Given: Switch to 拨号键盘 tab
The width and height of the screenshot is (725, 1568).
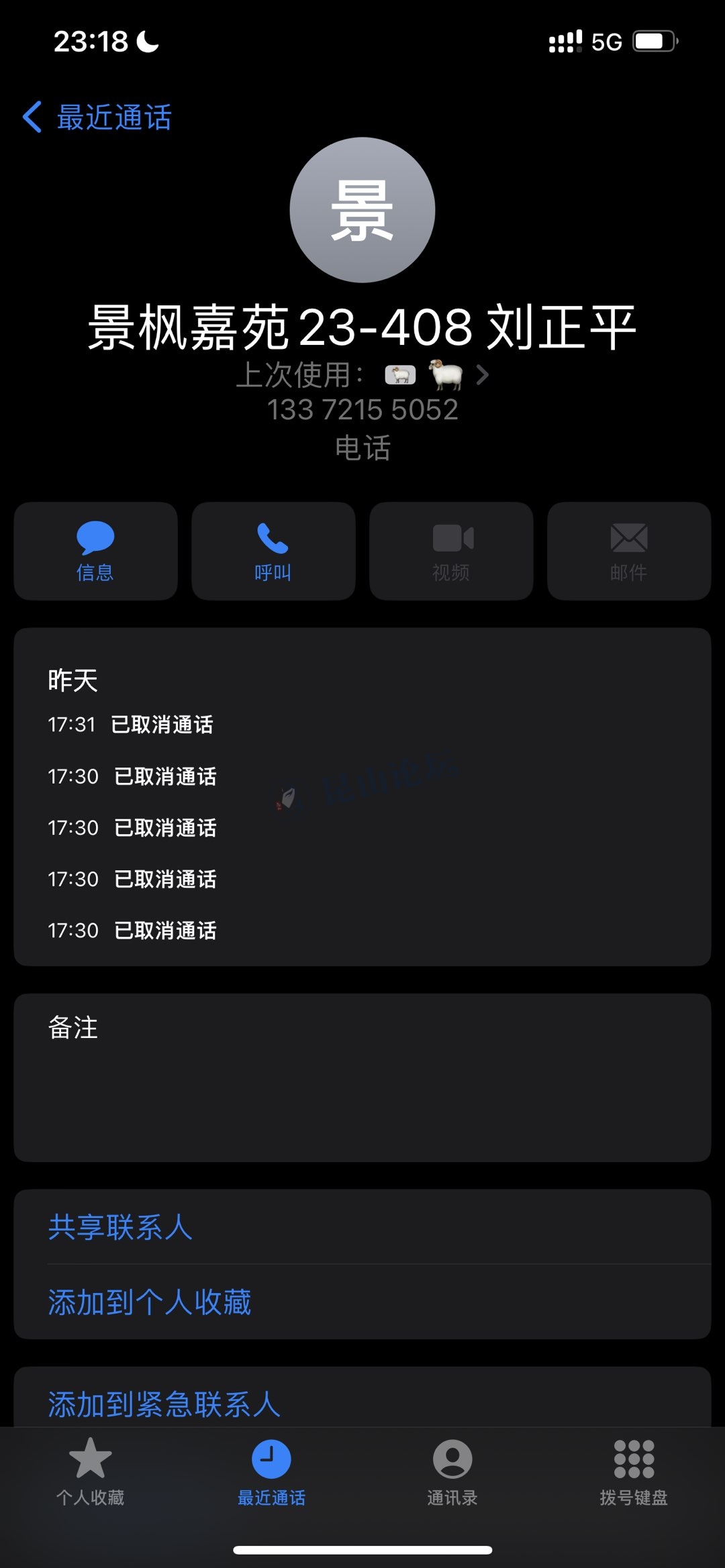Looking at the screenshot, I should click(634, 1471).
